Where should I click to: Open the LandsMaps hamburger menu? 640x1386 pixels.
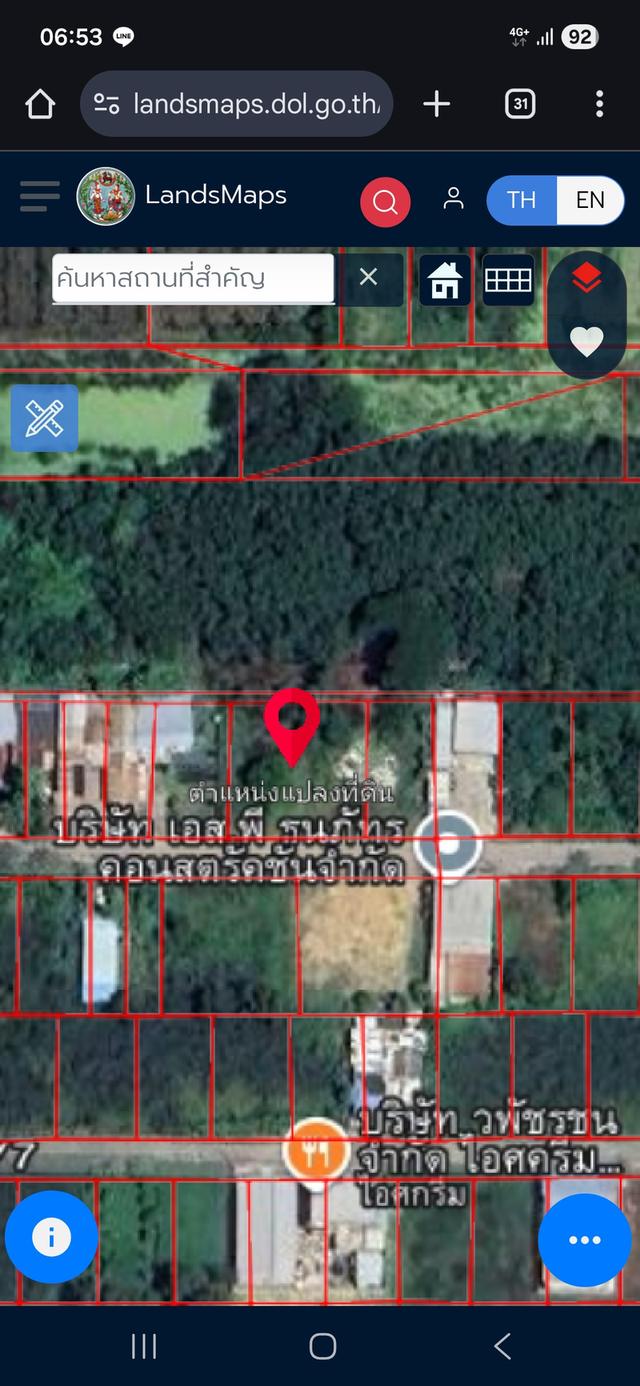click(x=40, y=197)
